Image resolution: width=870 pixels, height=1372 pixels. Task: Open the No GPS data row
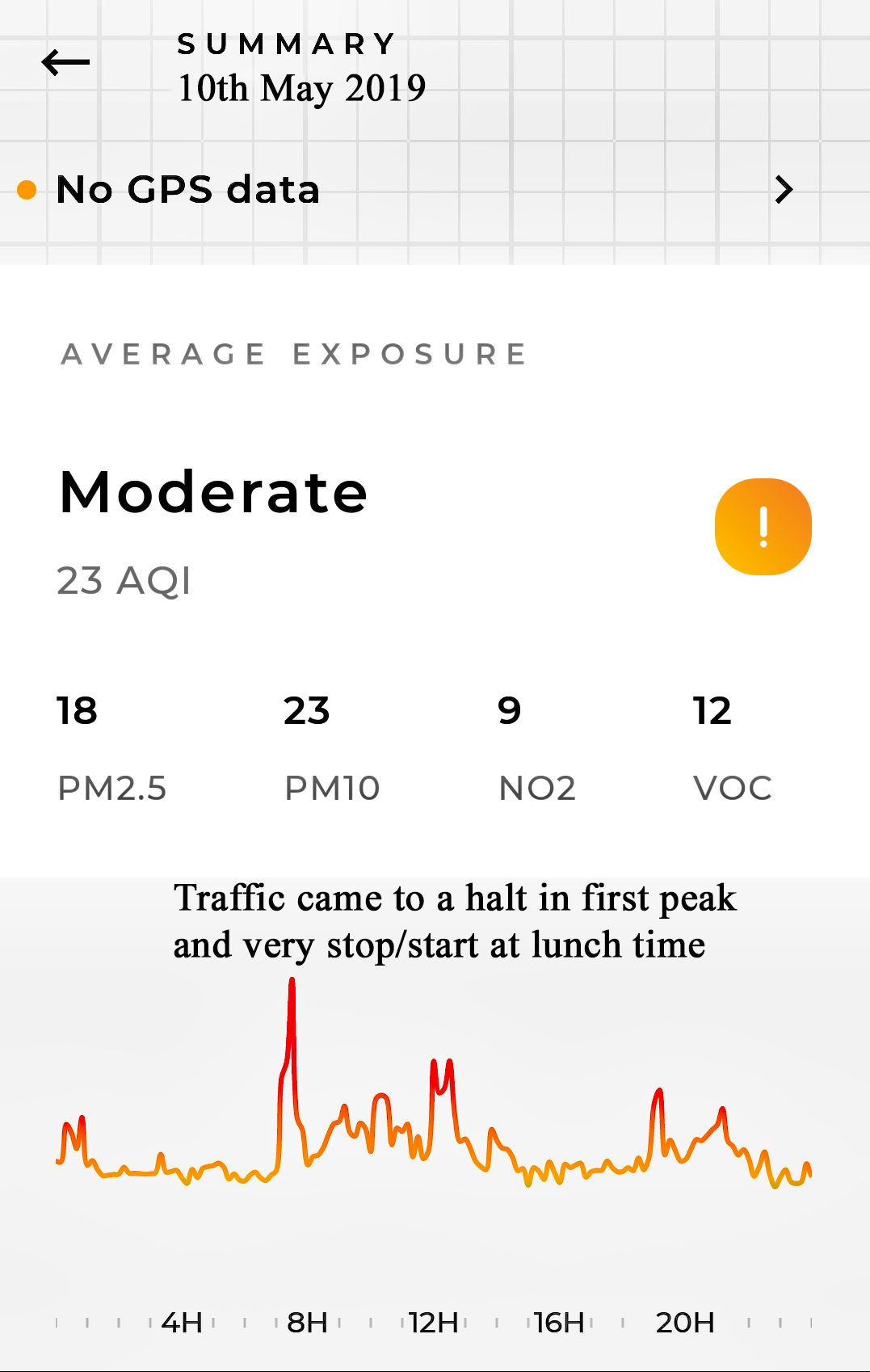coord(404,190)
